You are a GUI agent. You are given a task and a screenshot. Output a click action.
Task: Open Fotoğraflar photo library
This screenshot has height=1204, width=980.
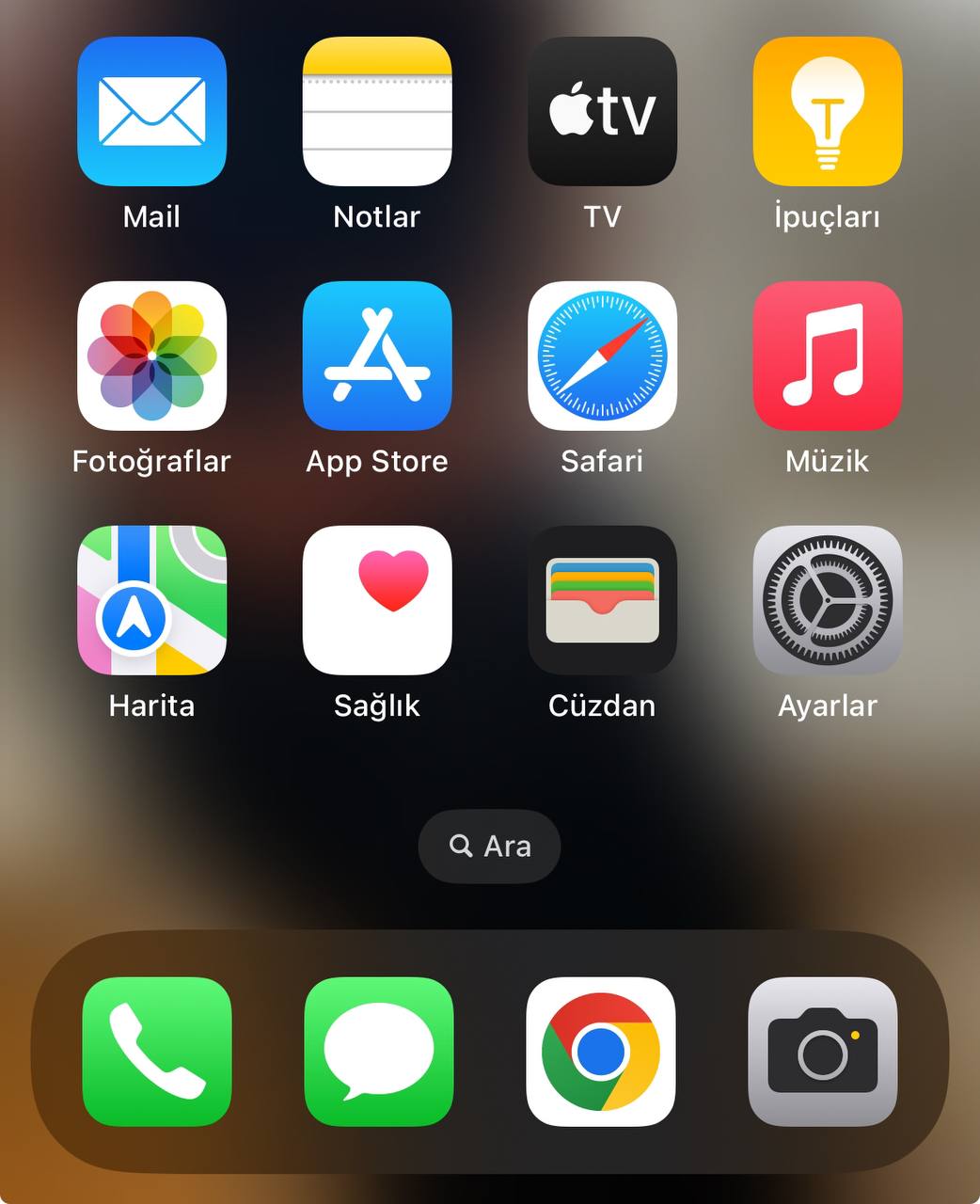click(x=151, y=356)
